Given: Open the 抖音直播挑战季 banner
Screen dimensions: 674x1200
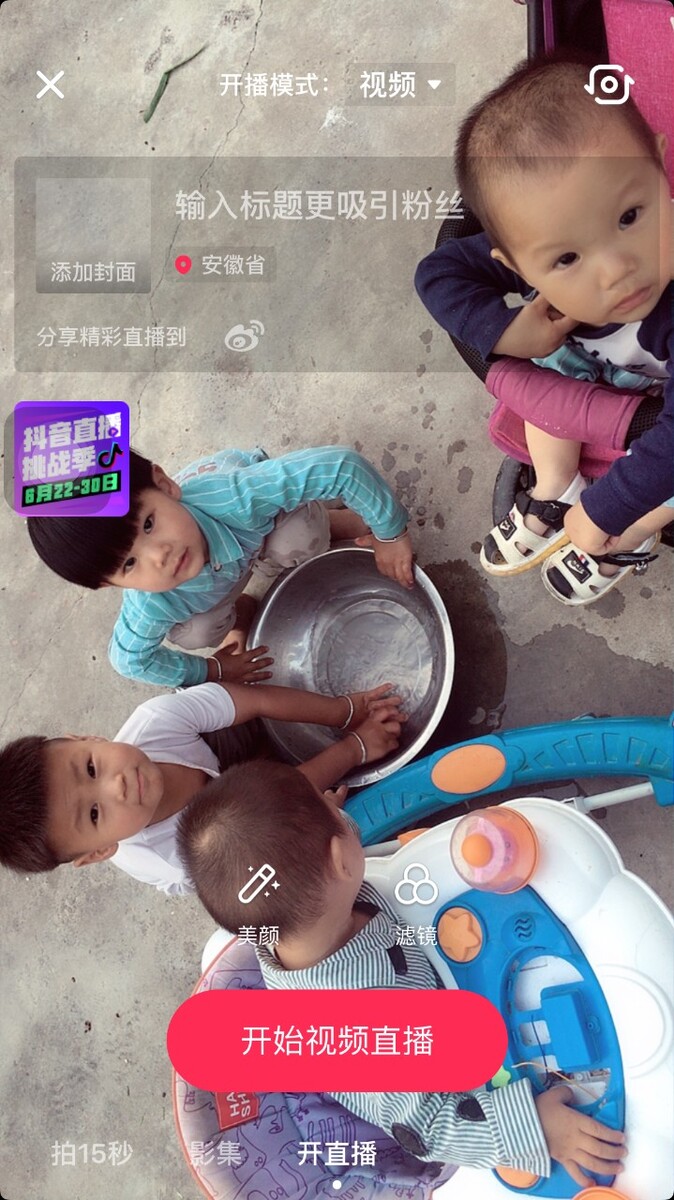Looking at the screenshot, I should 71,459.
